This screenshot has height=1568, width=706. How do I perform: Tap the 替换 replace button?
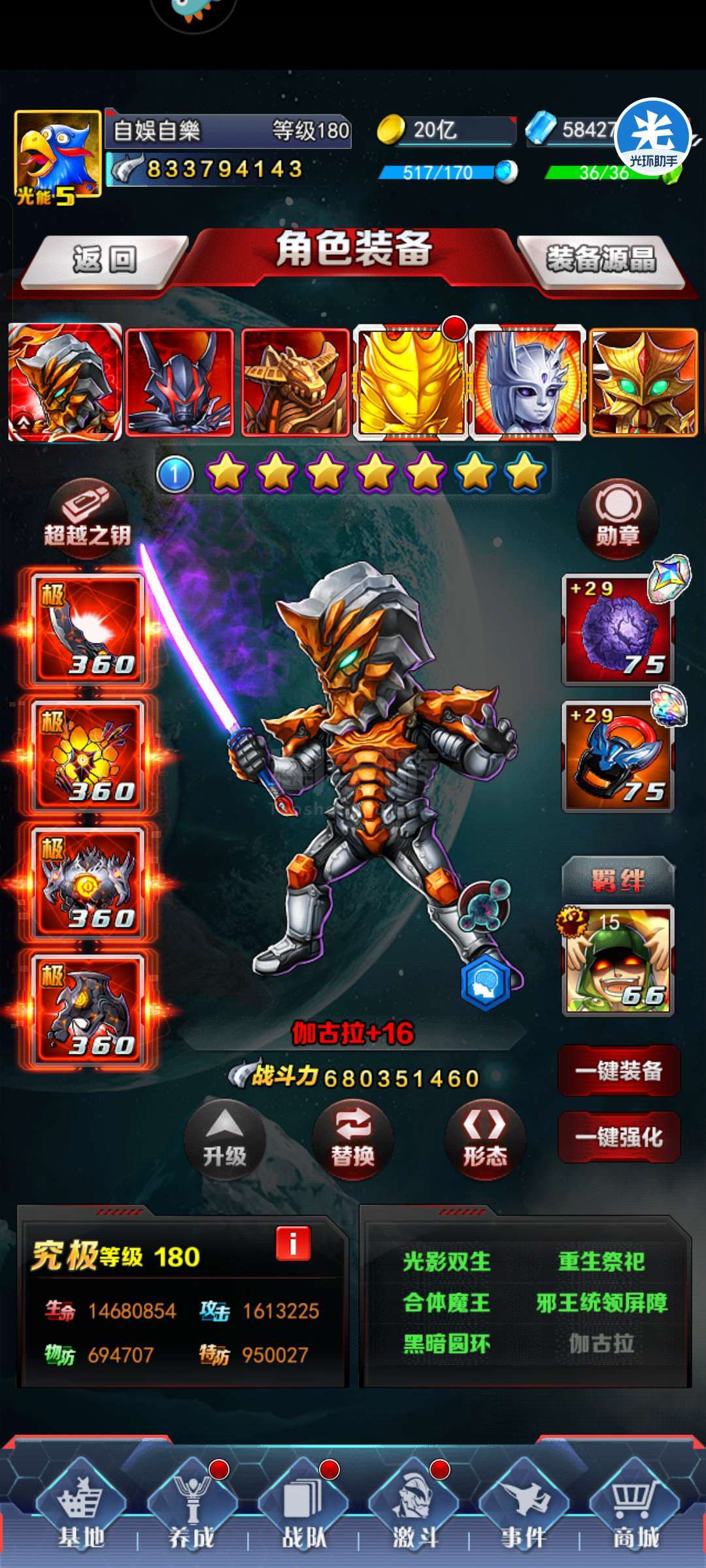tap(353, 1140)
